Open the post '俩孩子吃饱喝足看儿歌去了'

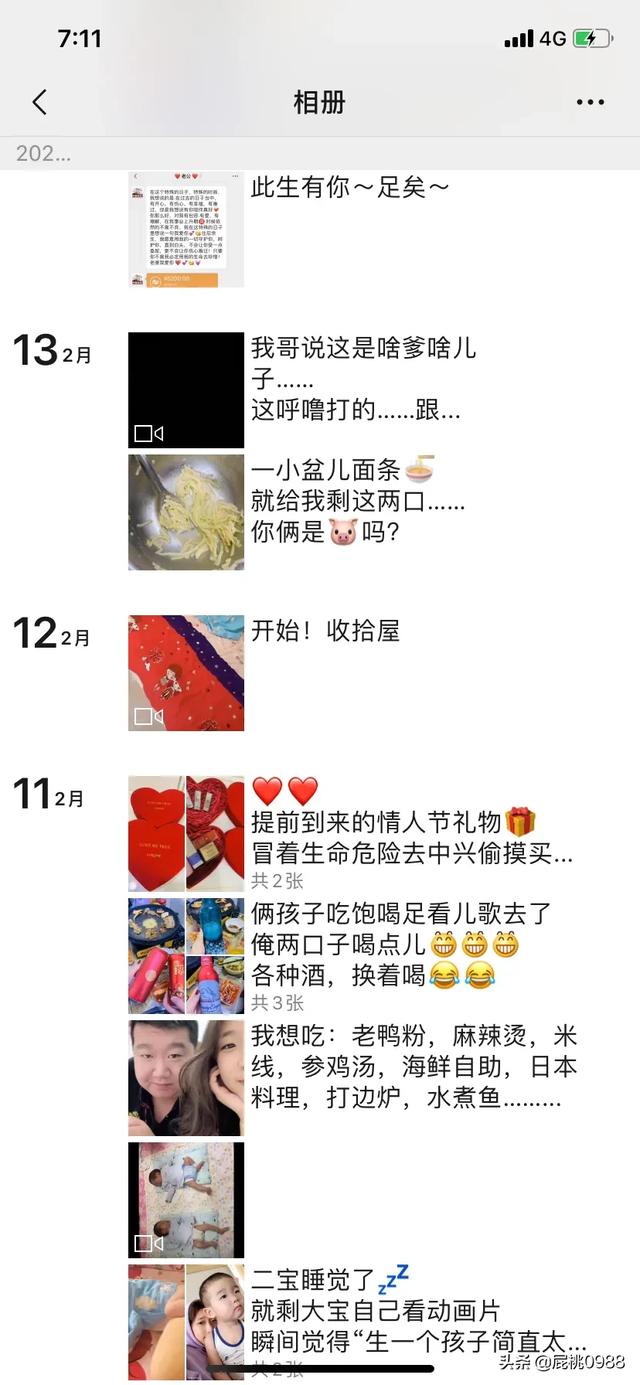tap(186, 956)
